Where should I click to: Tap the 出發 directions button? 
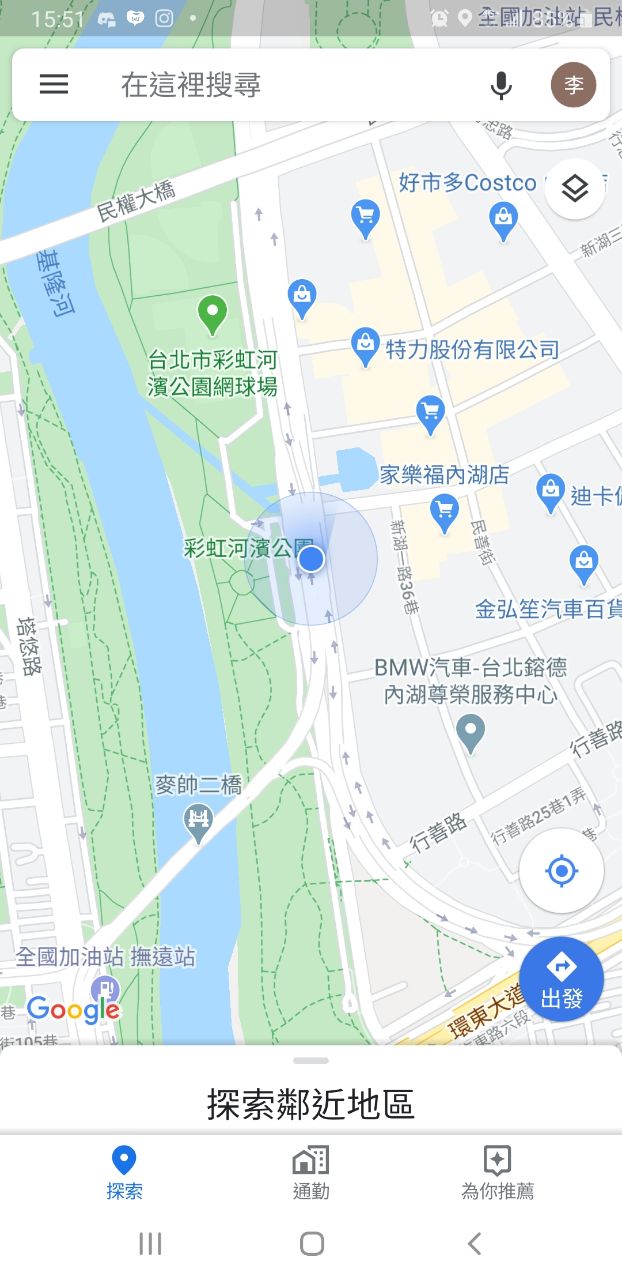[561, 978]
